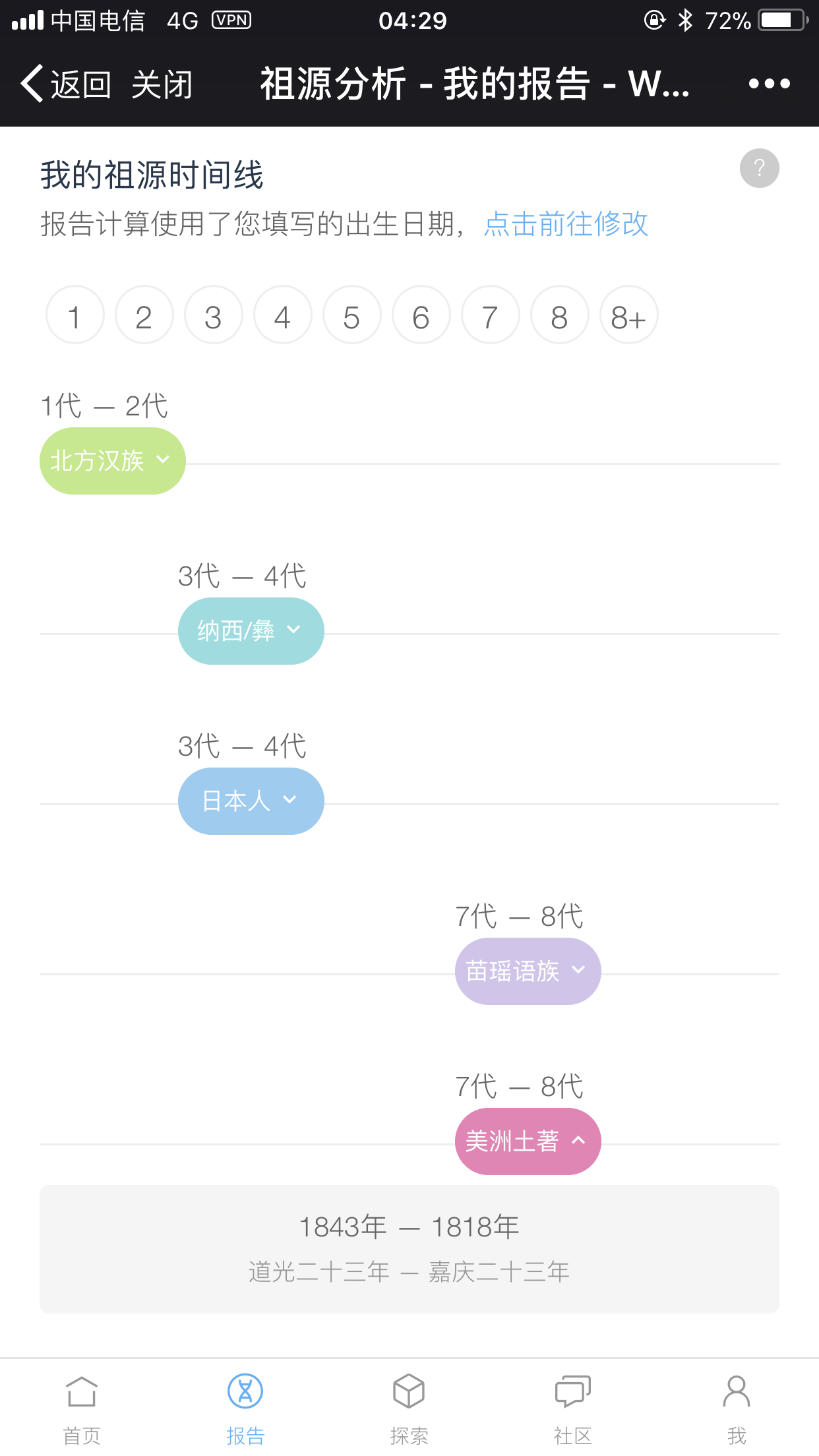
Task: Expand the 纳西/彝 chip
Action: click(251, 631)
